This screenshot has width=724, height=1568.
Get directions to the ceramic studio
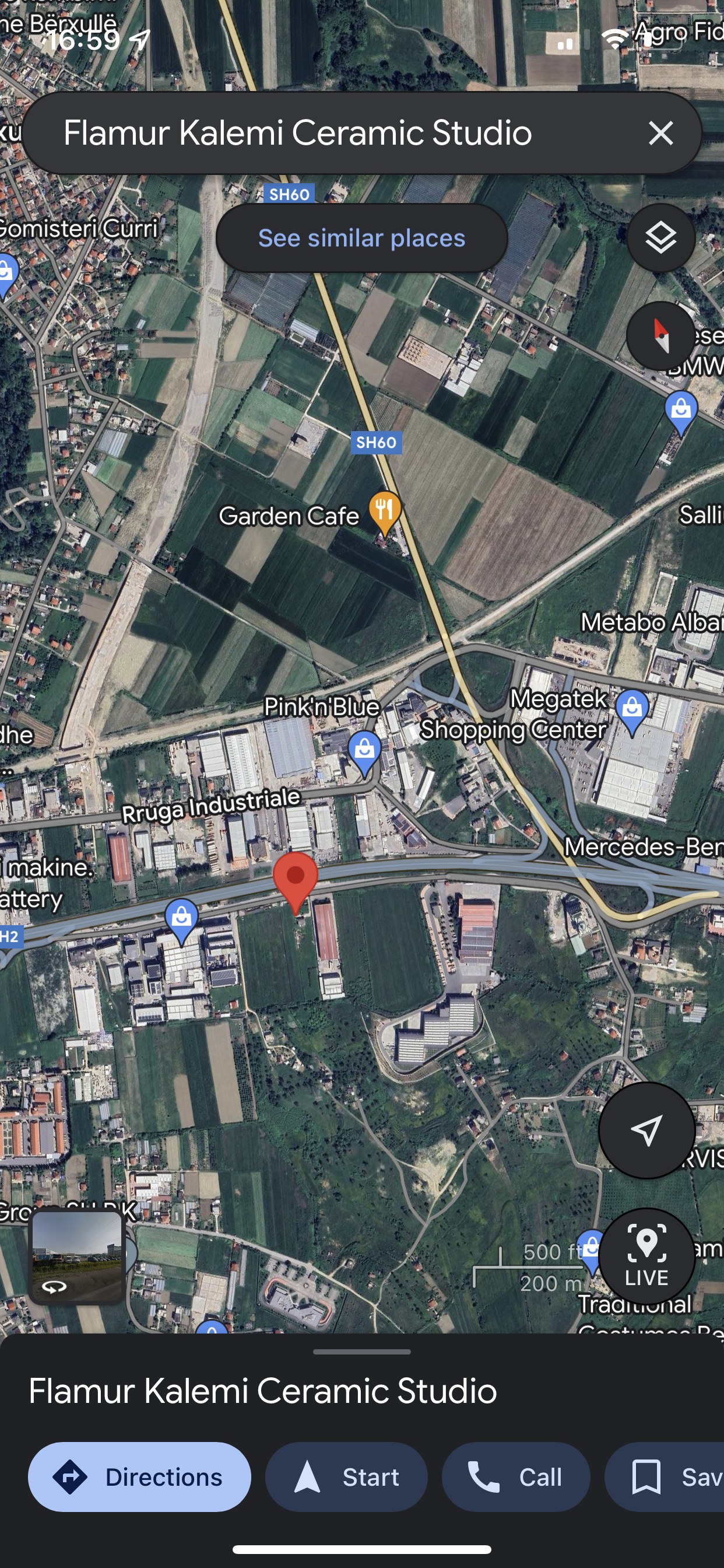[x=139, y=1476]
